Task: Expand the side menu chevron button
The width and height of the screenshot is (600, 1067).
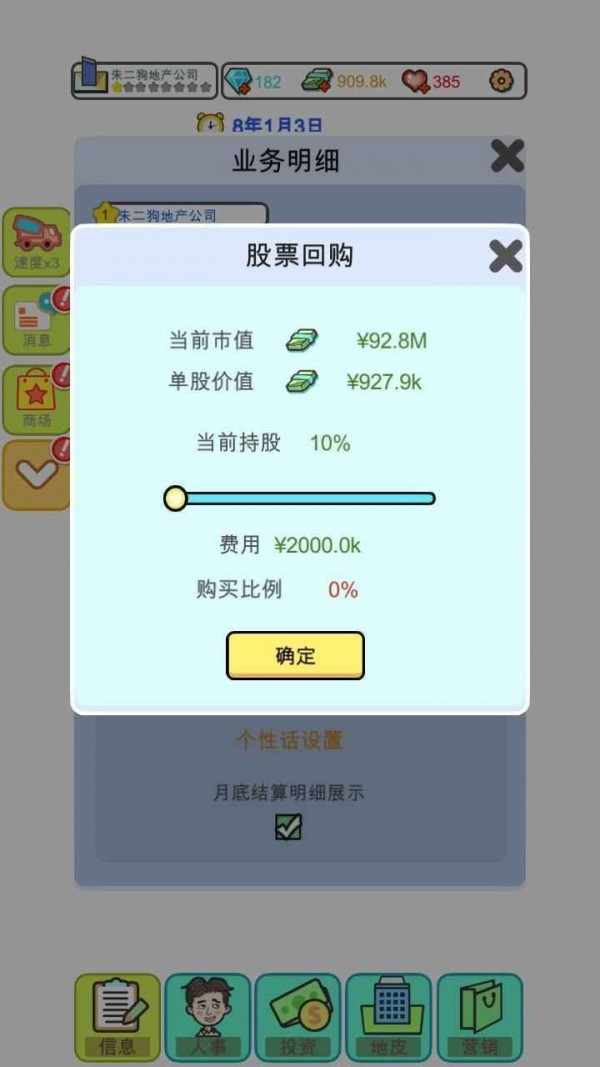Action: click(x=37, y=474)
